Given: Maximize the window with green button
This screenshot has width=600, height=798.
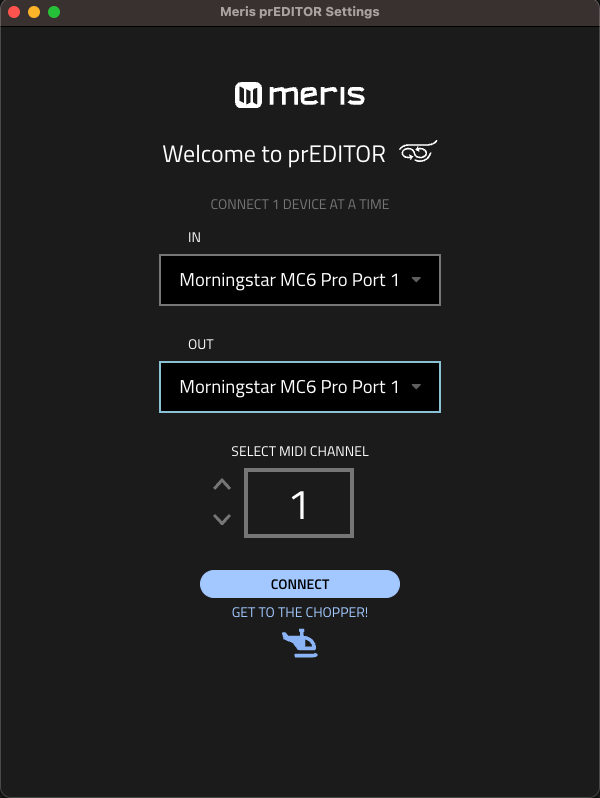Looking at the screenshot, I should click(54, 12).
